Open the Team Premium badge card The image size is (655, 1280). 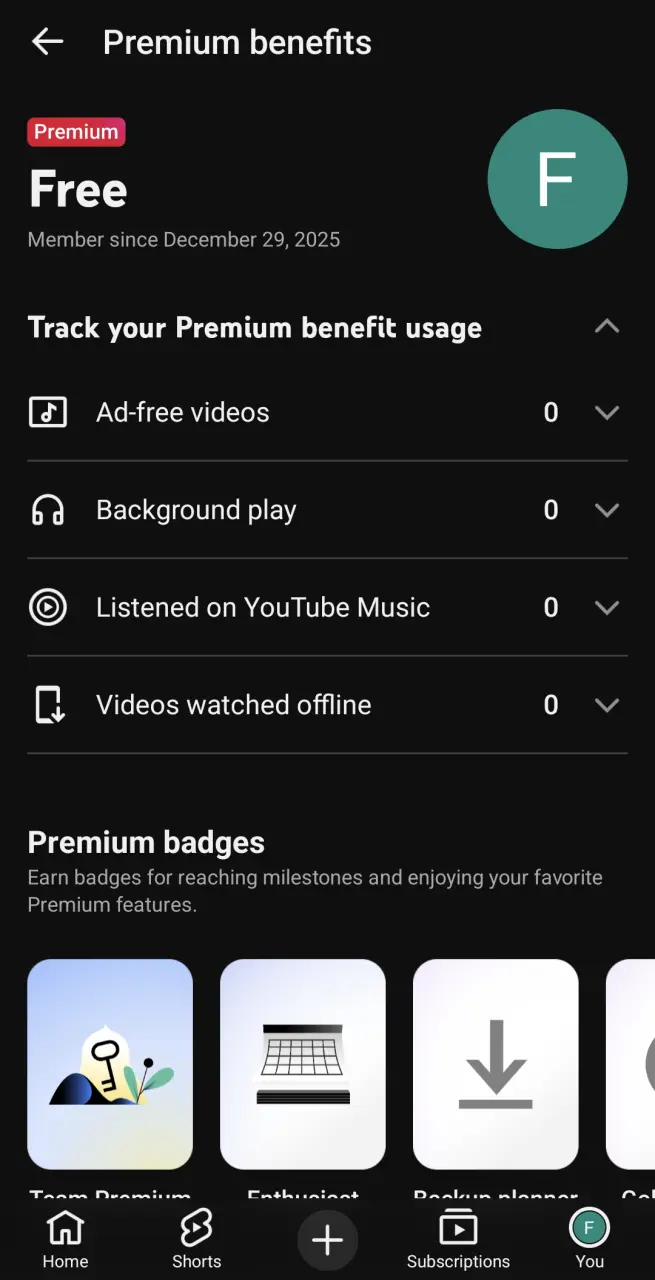coord(110,1064)
